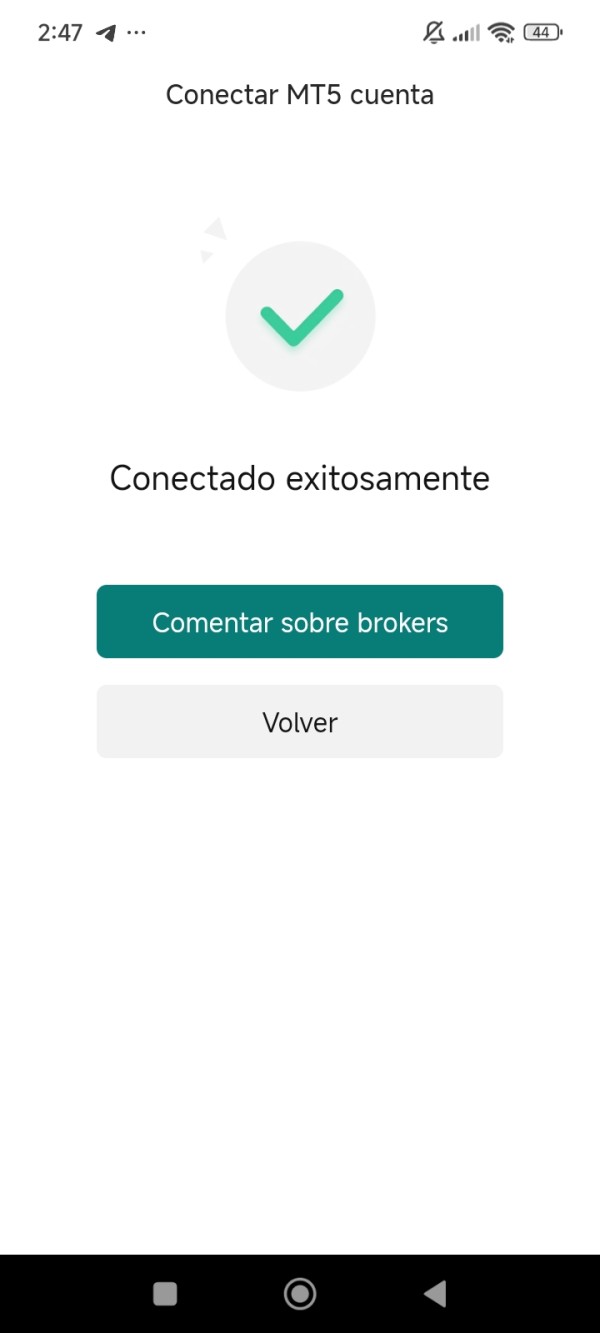Go to the home screen
Image resolution: width=600 pixels, height=1333 pixels.
[x=300, y=1294]
